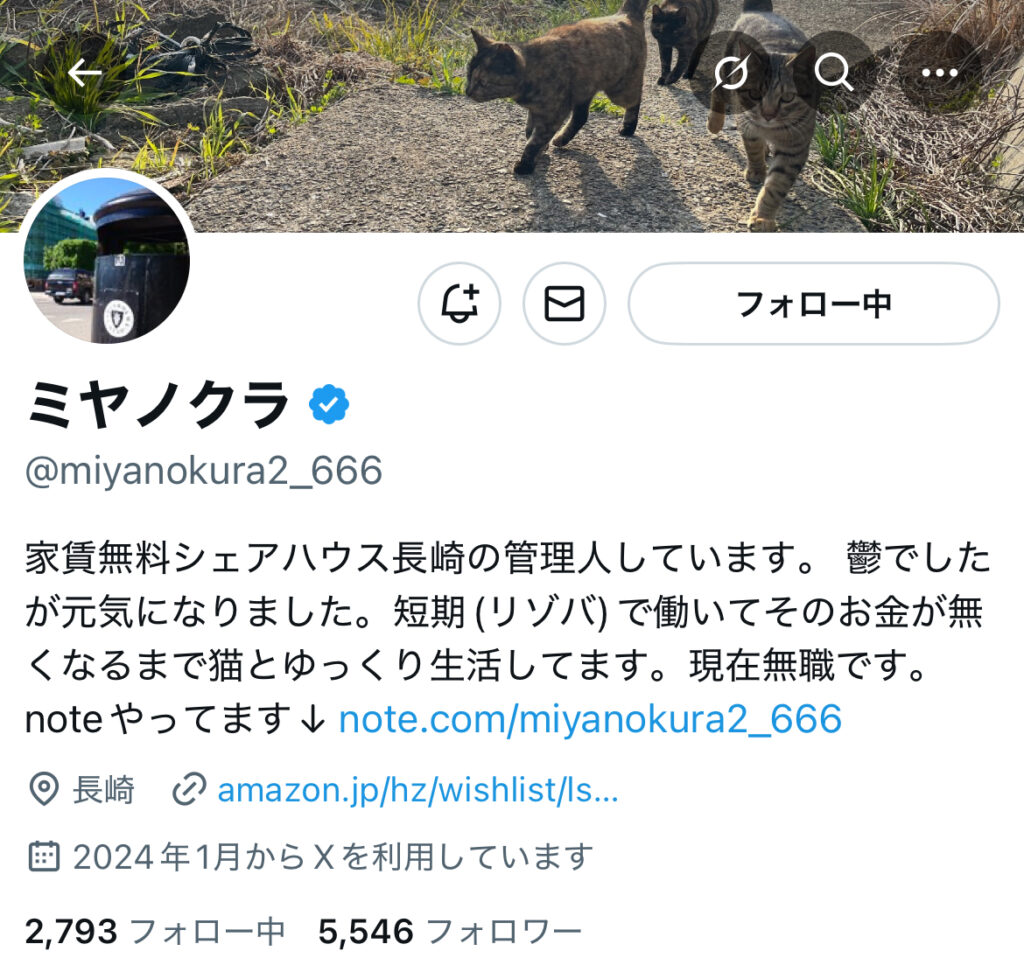The height and width of the screenshot is (972, 1024).
Task: View the 2,793 フォロー中 list
Action: pos(155,932)
